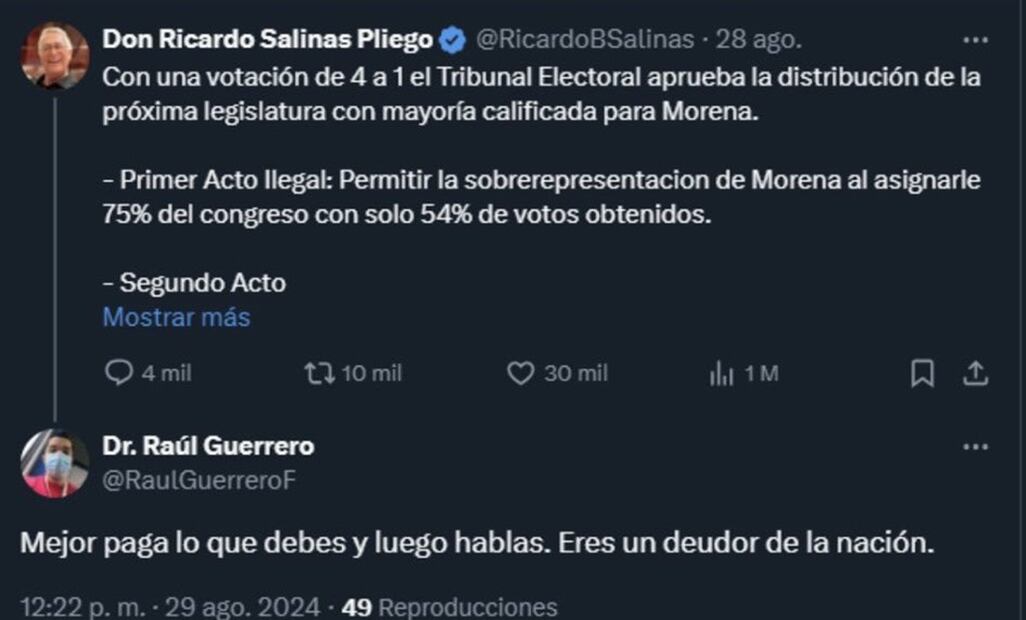Share Ricardo Salinas Pliego's tweet
This screenshot has width=1026, height=620.
click(x=975, y=374)
